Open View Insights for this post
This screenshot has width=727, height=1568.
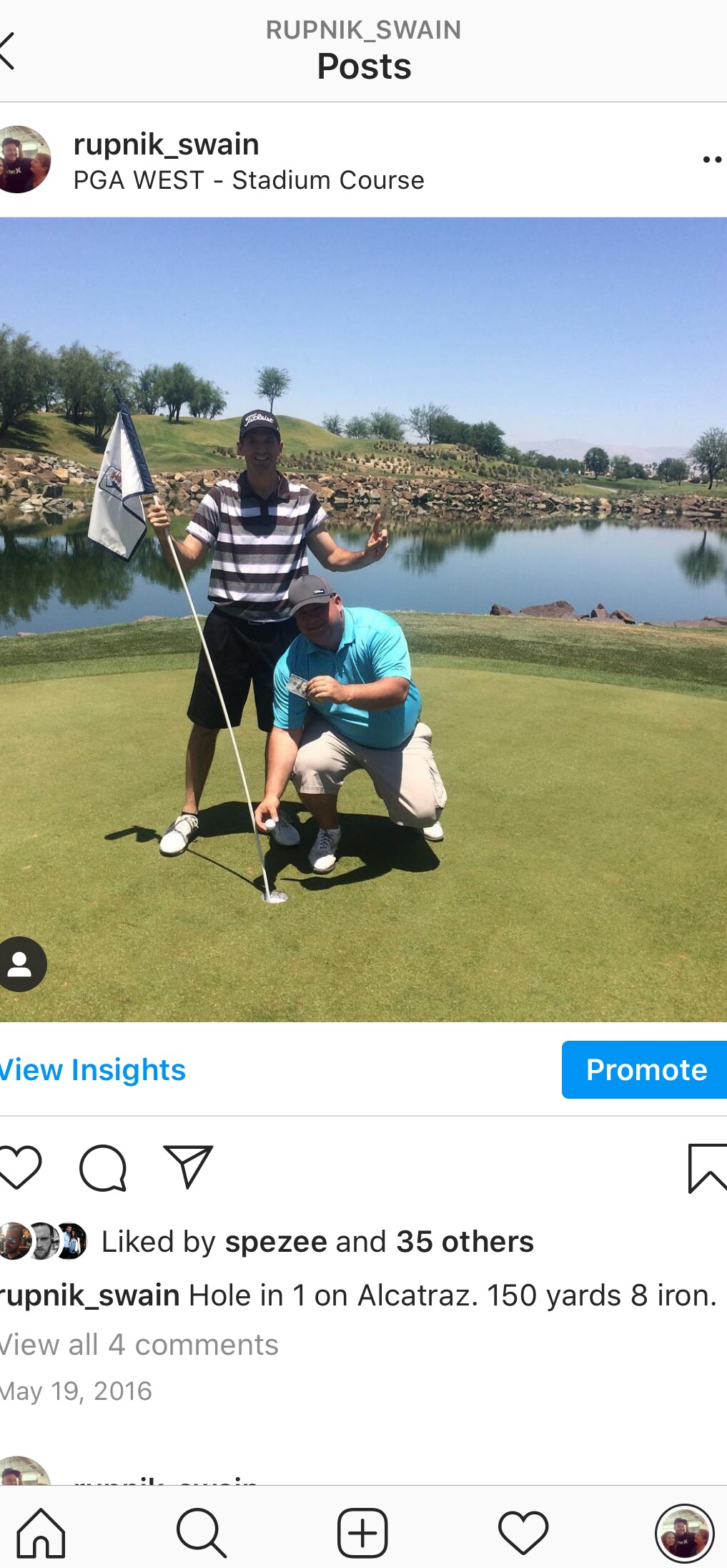point(93,1070)
